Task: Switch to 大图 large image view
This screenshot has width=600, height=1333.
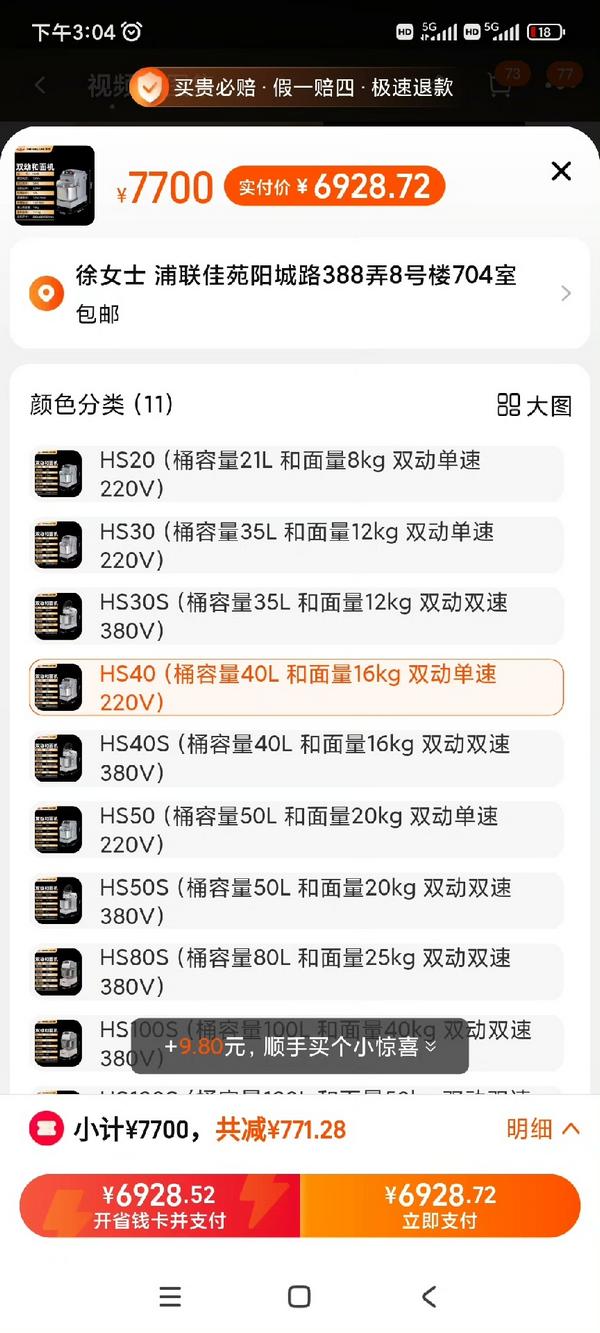Action: tap(535, 405)
